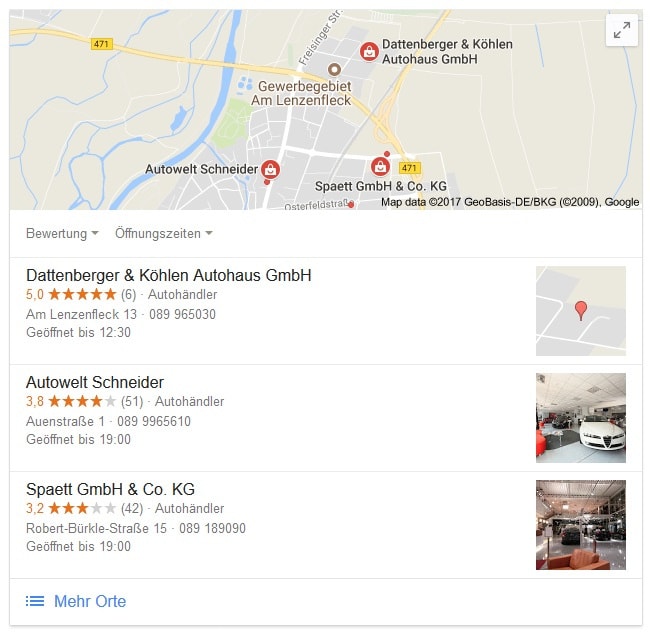This screenshot has height=632, width=650.
Task: Open the Öffnungszeiten hours filter
Action: [164, 234]
